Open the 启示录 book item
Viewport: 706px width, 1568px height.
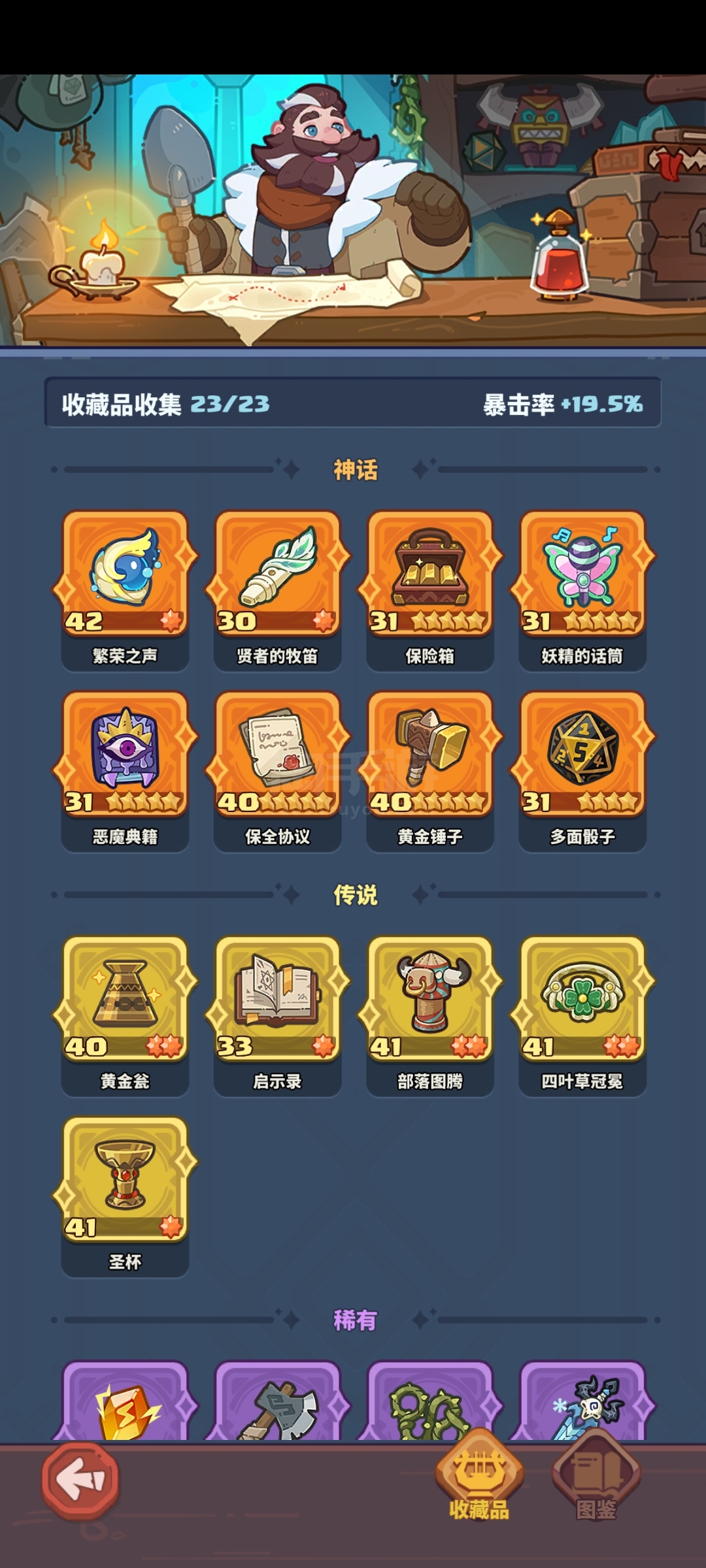coord(277,1017)
